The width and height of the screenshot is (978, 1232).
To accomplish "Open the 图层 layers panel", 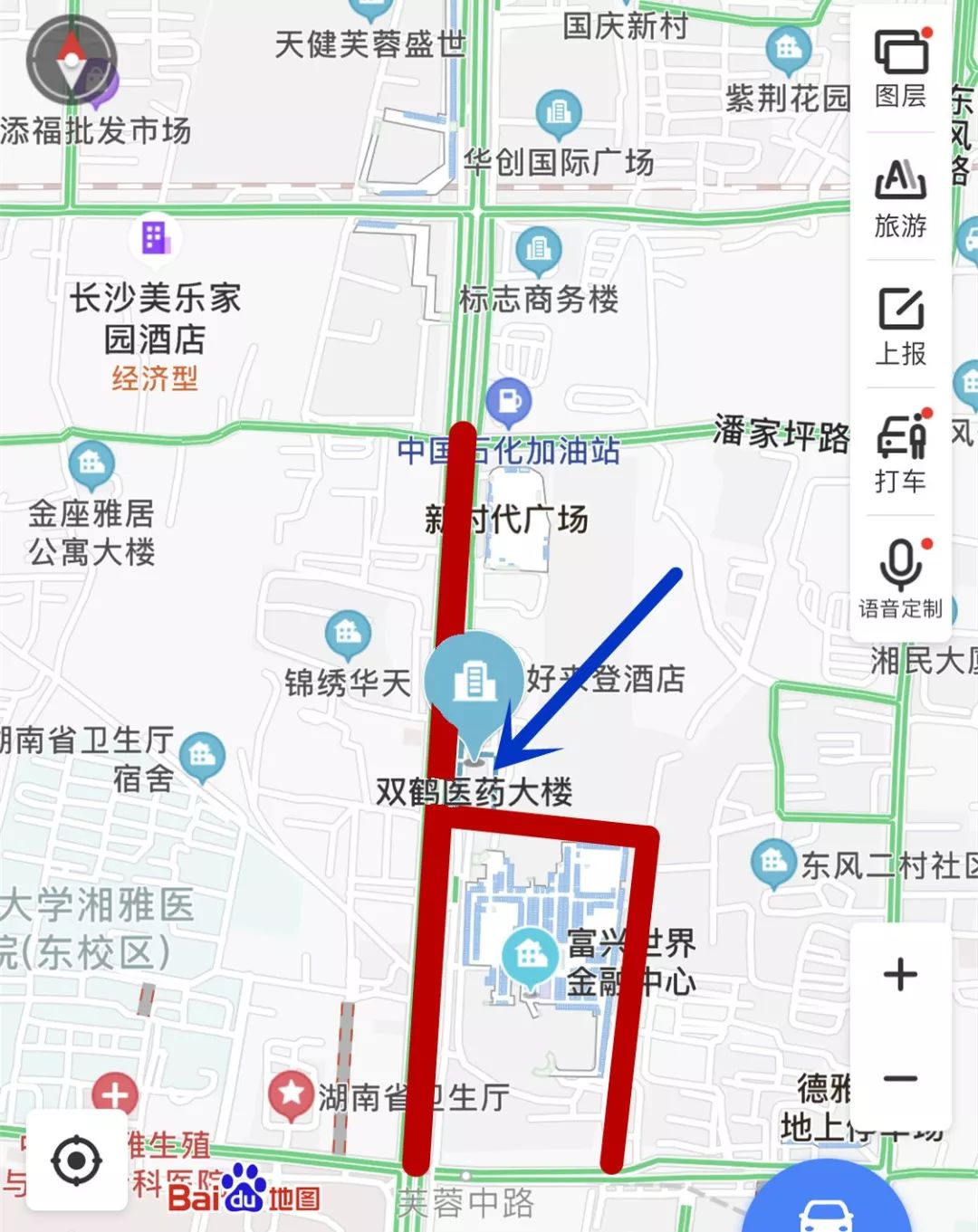I will point(900,68).
